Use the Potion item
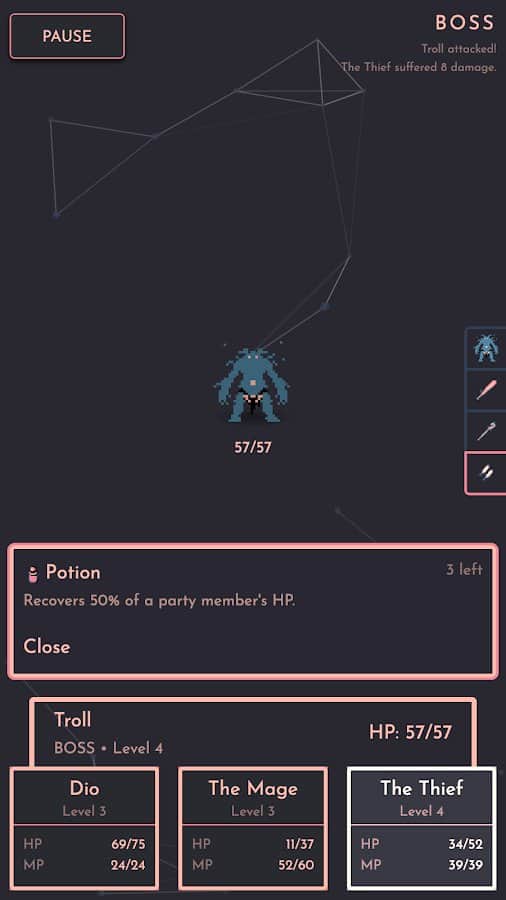This screenshot has height=900, width=506. point(64,572)
